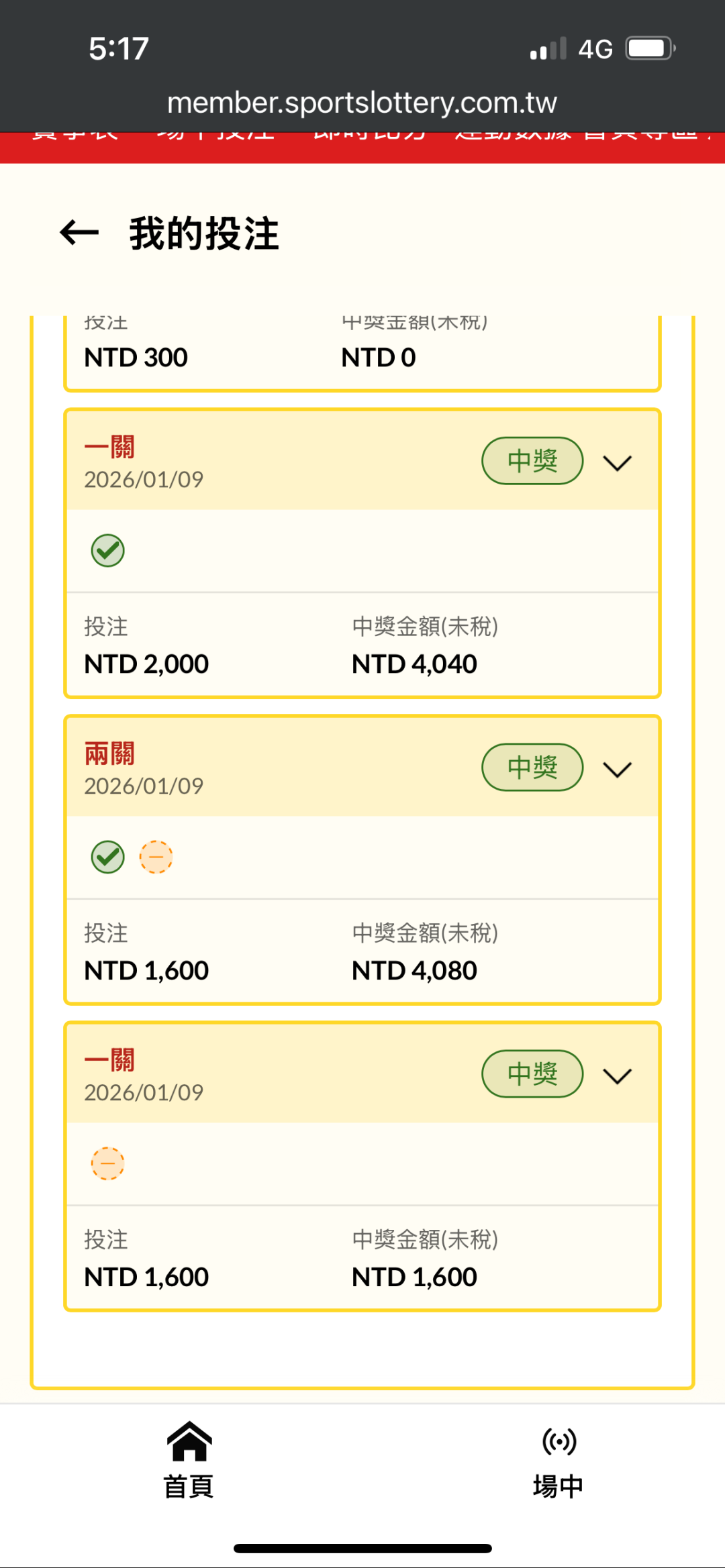The width and height of the screenshot is (725, 1568).
Task: Switch to the 場中 live tab
Action: click(558, 1460)
